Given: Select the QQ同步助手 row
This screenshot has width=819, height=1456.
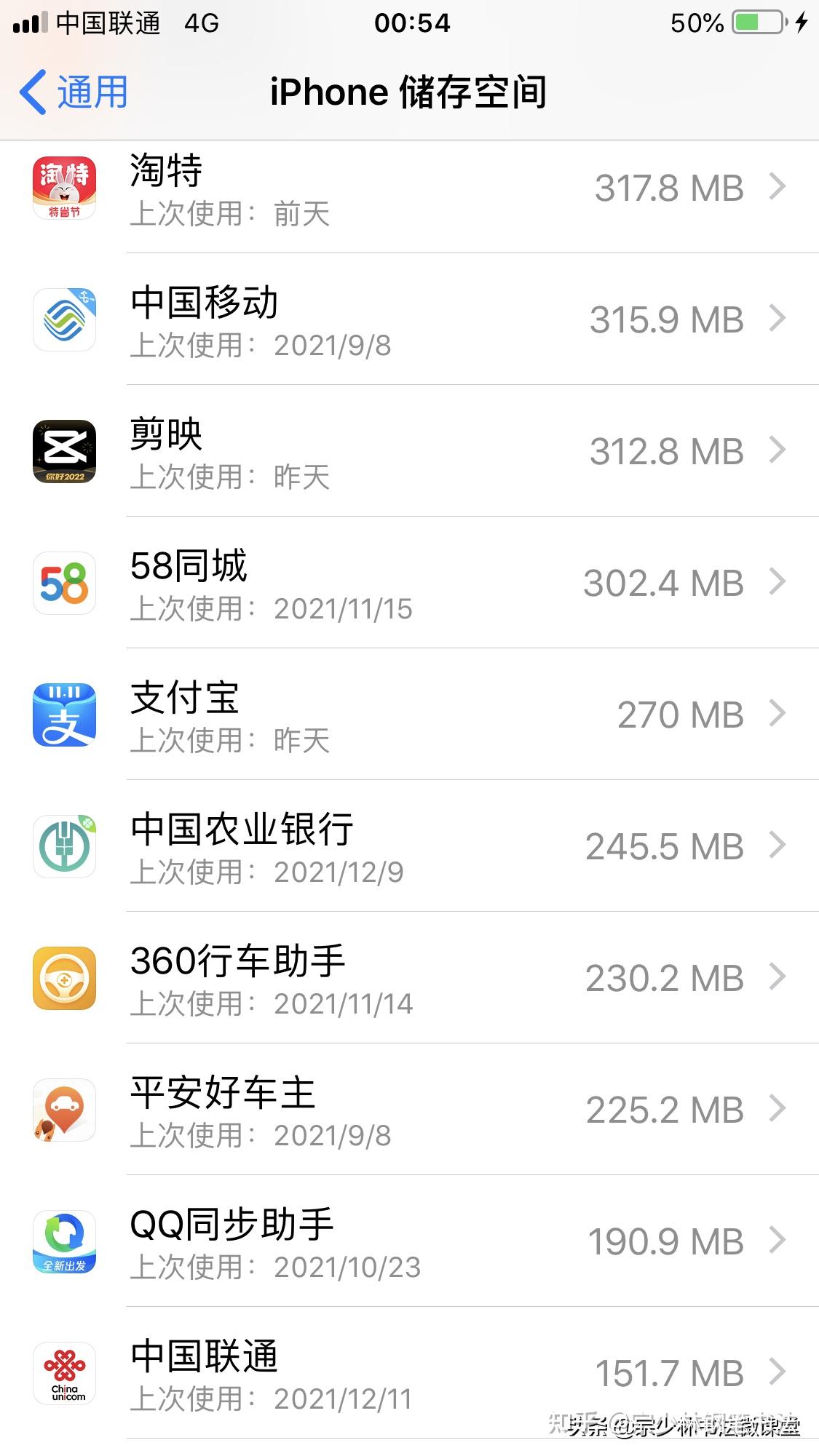Looking at the screenshot, I should tap(409, 1242).
